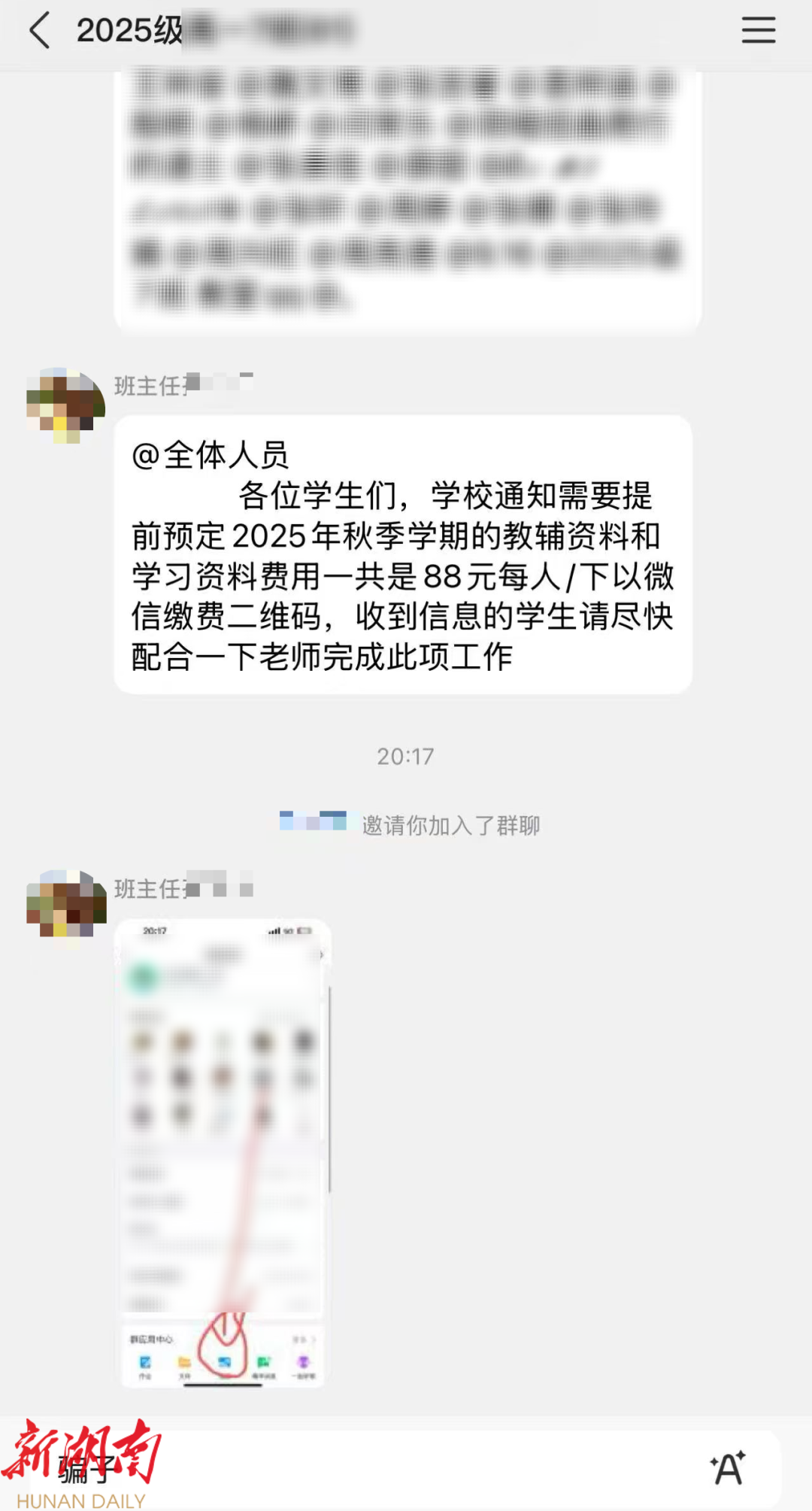Go back from the 2025级 group chat
This screenshot has width=812, height=1511.
[x=40, y=31]
